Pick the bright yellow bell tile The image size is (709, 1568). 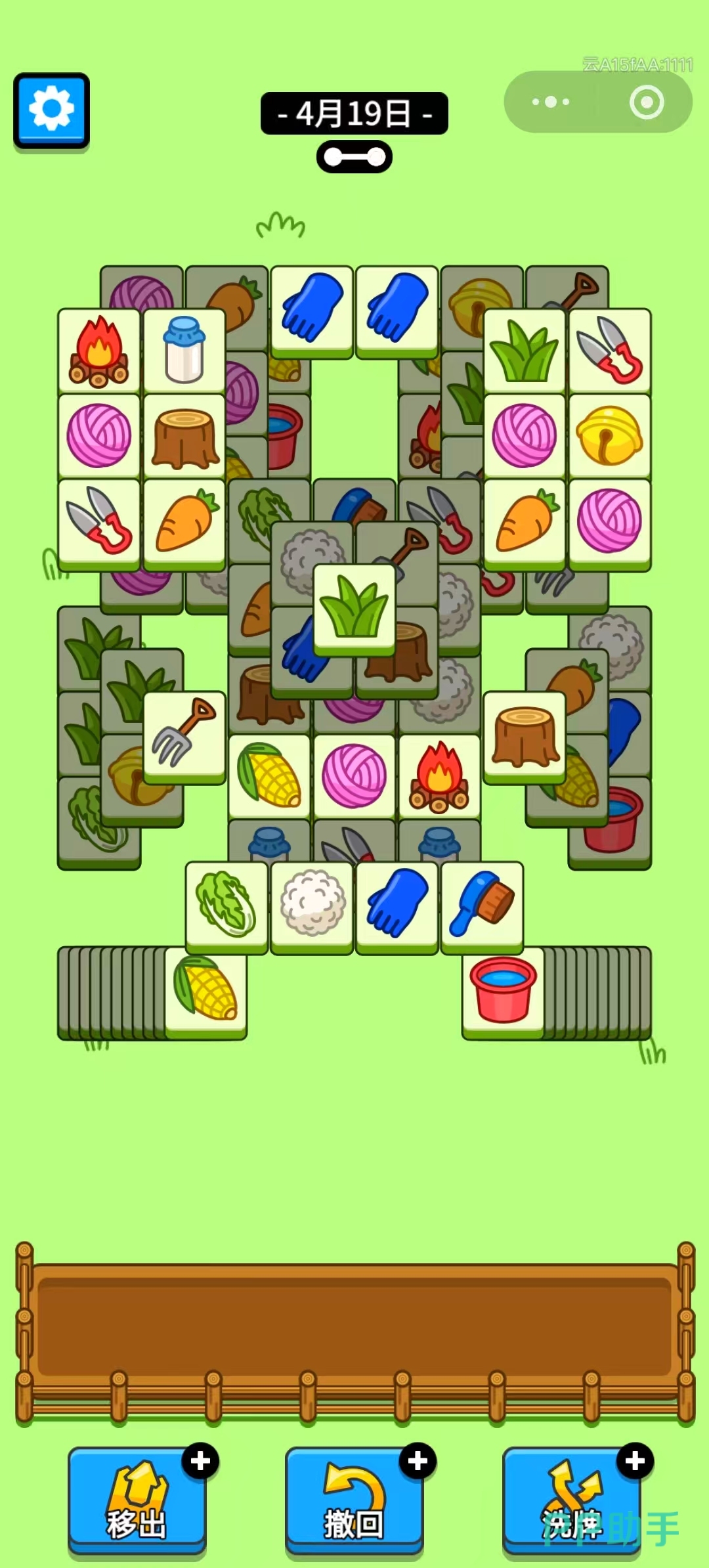coord(610,436)
